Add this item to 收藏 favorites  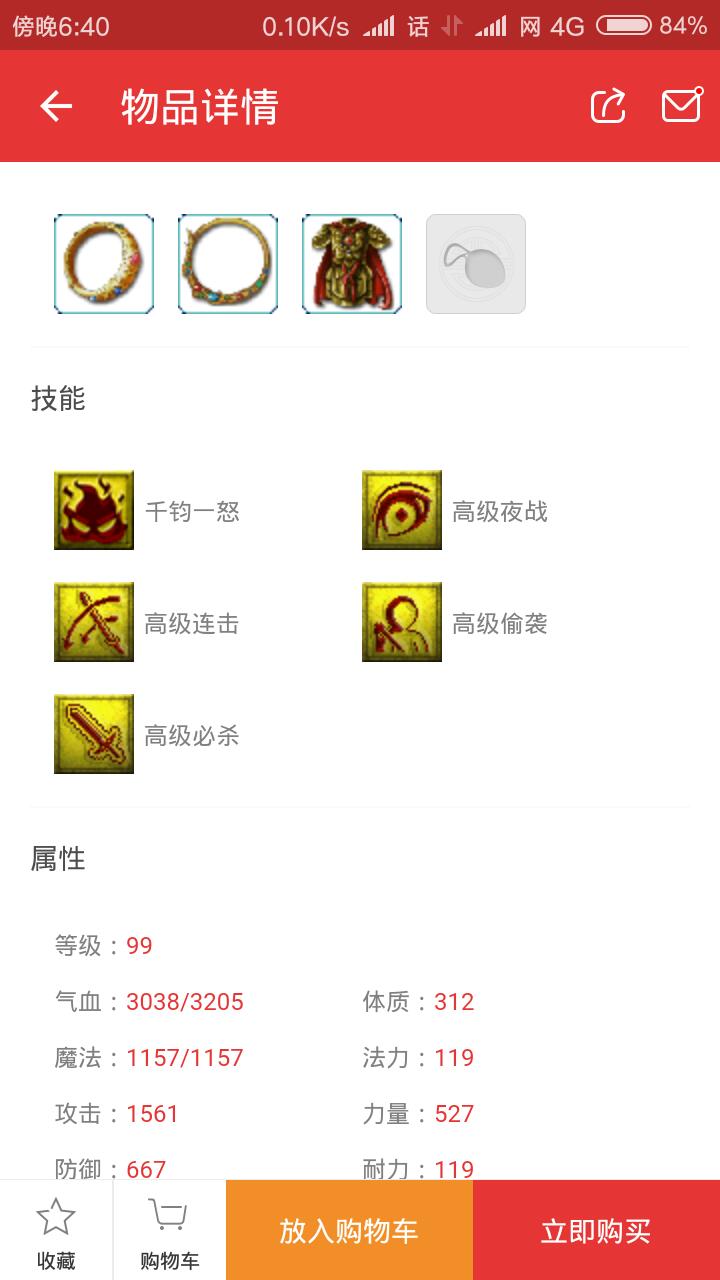coord(56,1232)
